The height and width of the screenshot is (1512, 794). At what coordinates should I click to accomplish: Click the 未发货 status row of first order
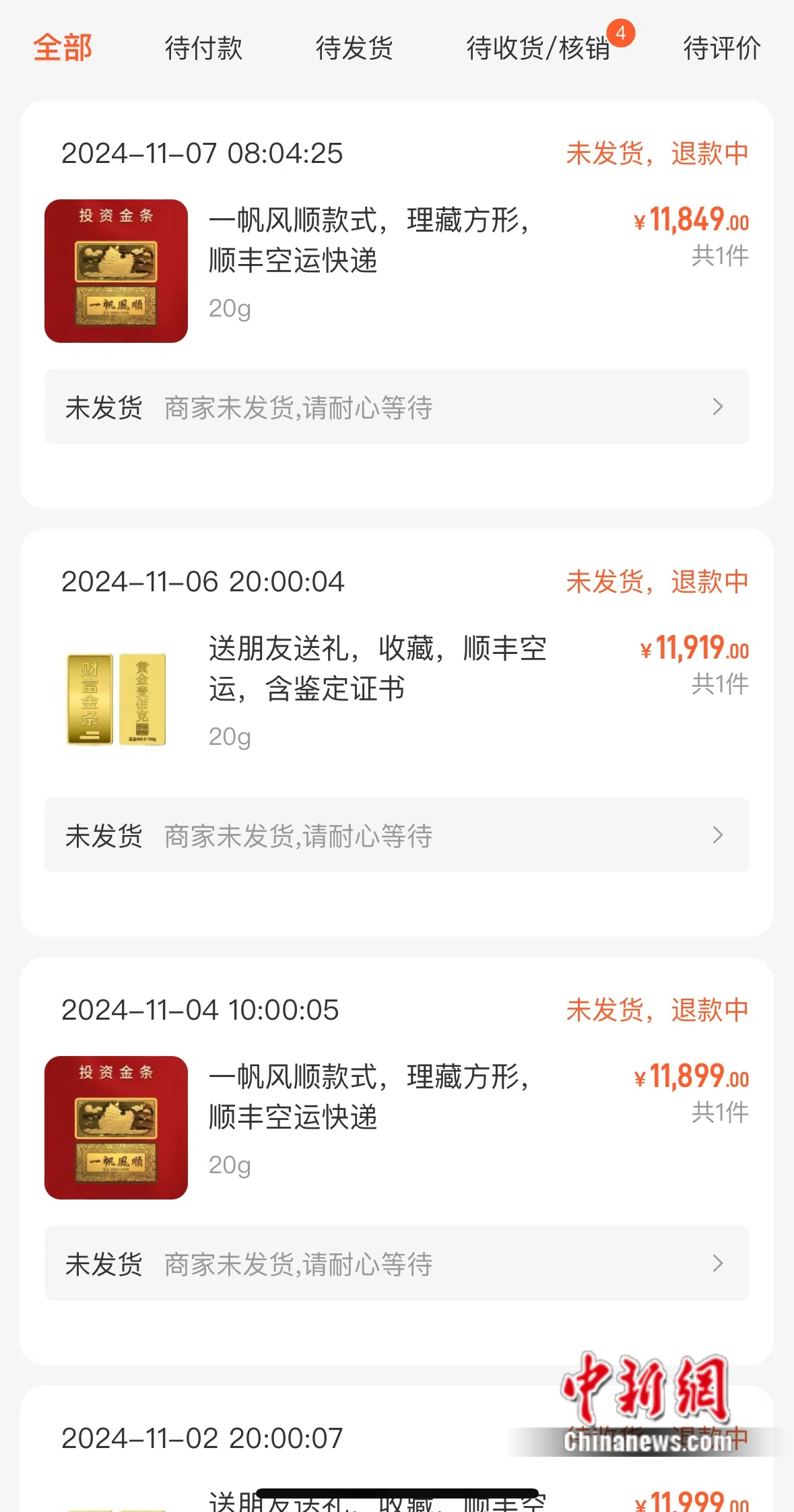104,407
